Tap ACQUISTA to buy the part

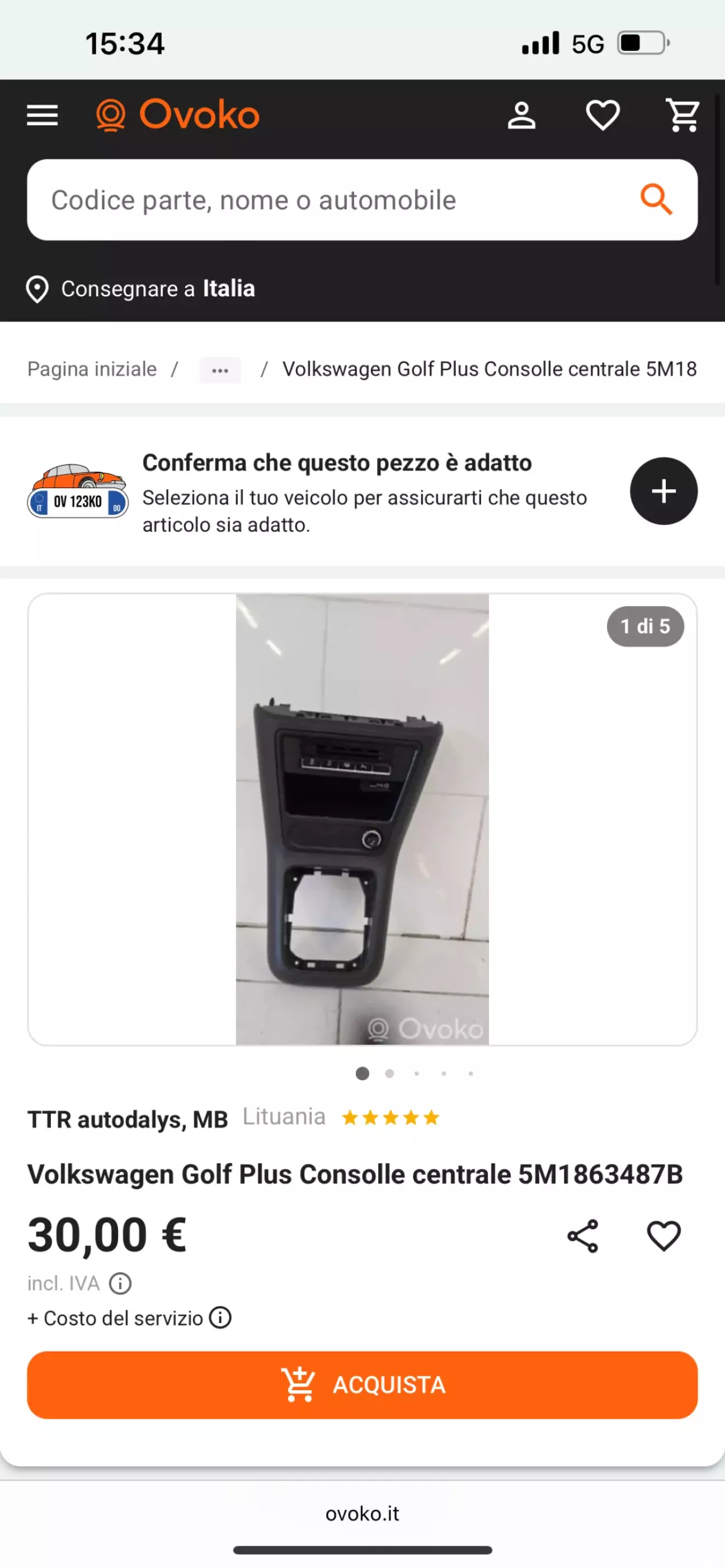[x=362, y=1385]
